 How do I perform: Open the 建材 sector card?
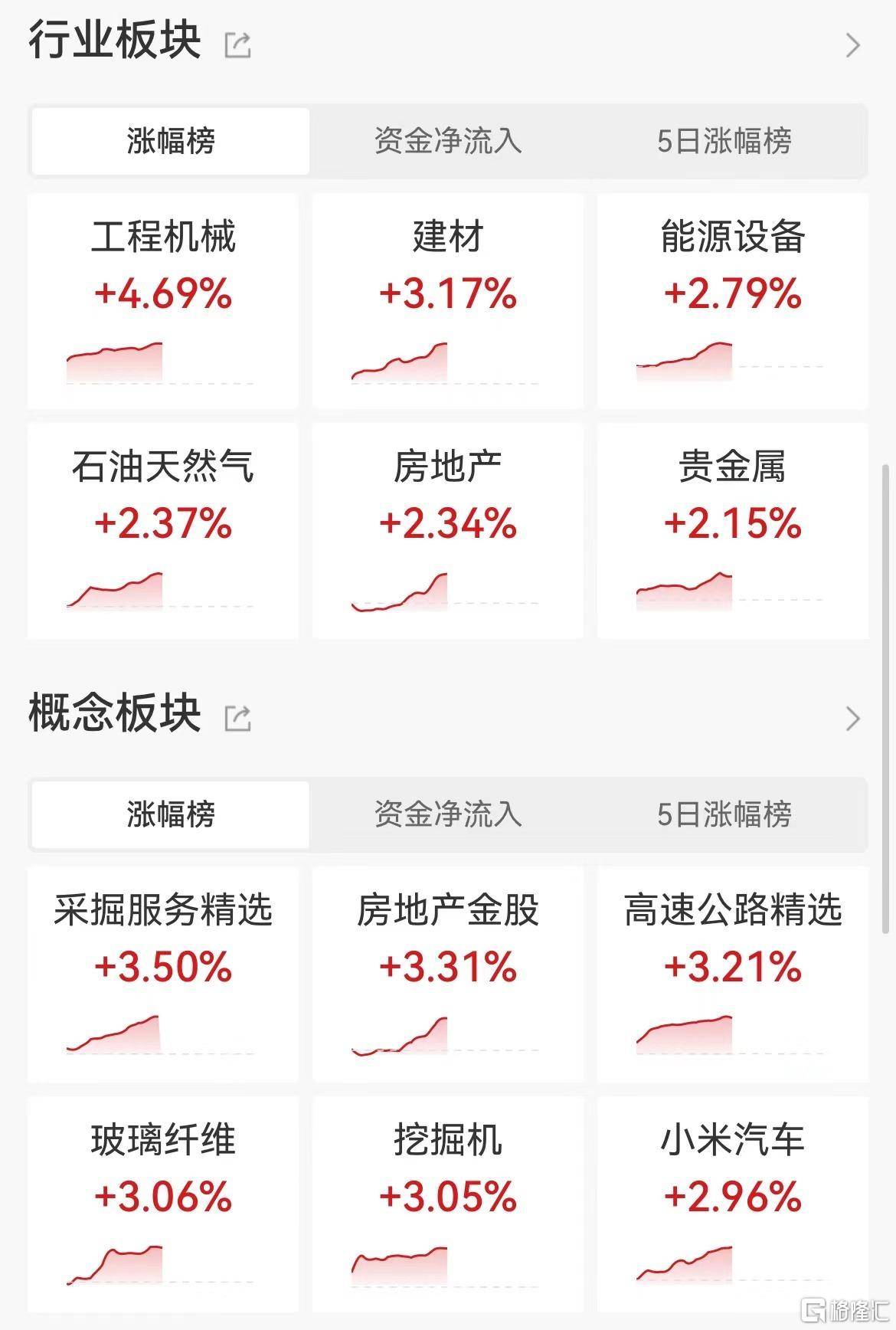447,299
